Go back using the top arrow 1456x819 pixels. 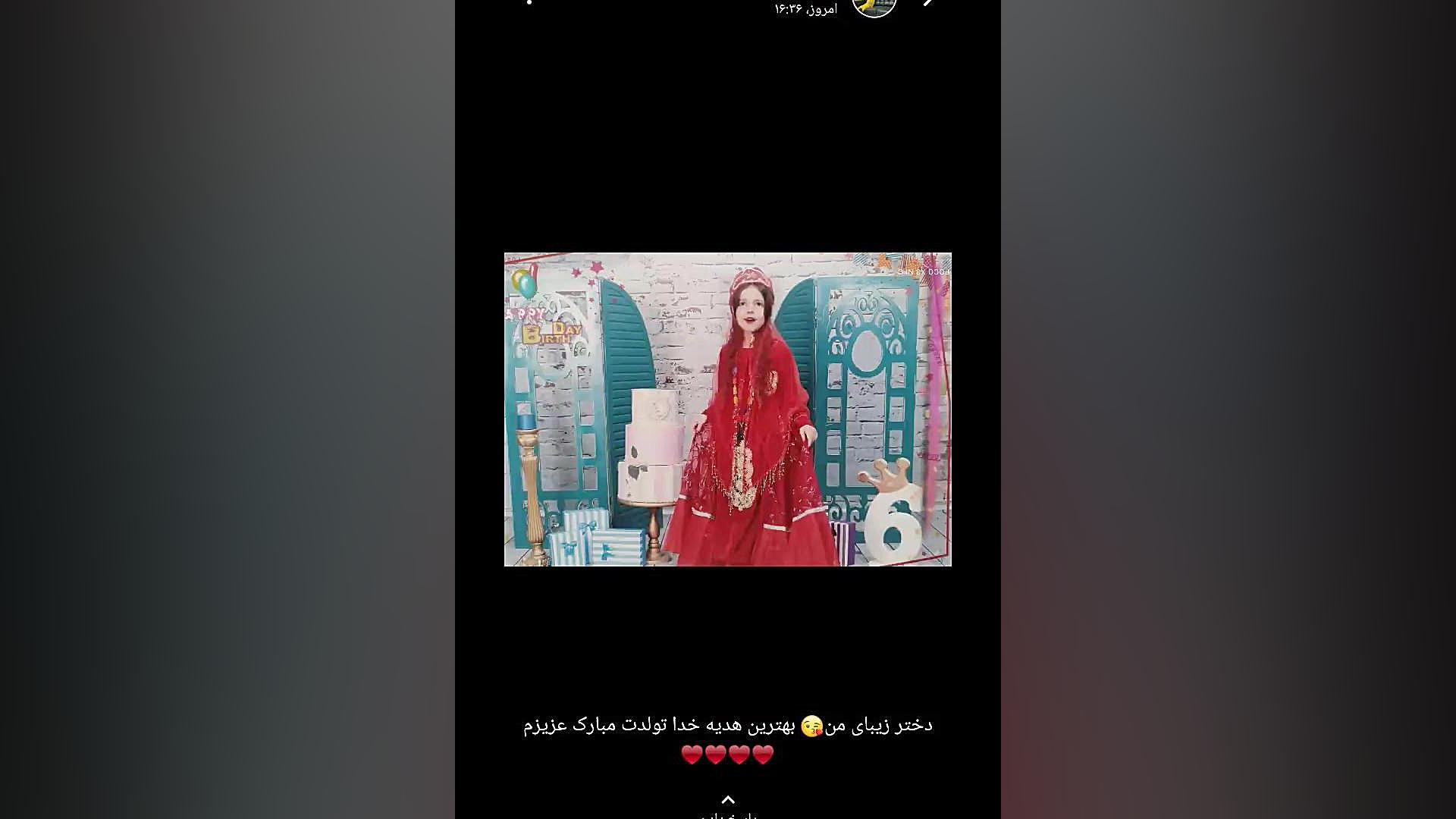click(928, 3)
